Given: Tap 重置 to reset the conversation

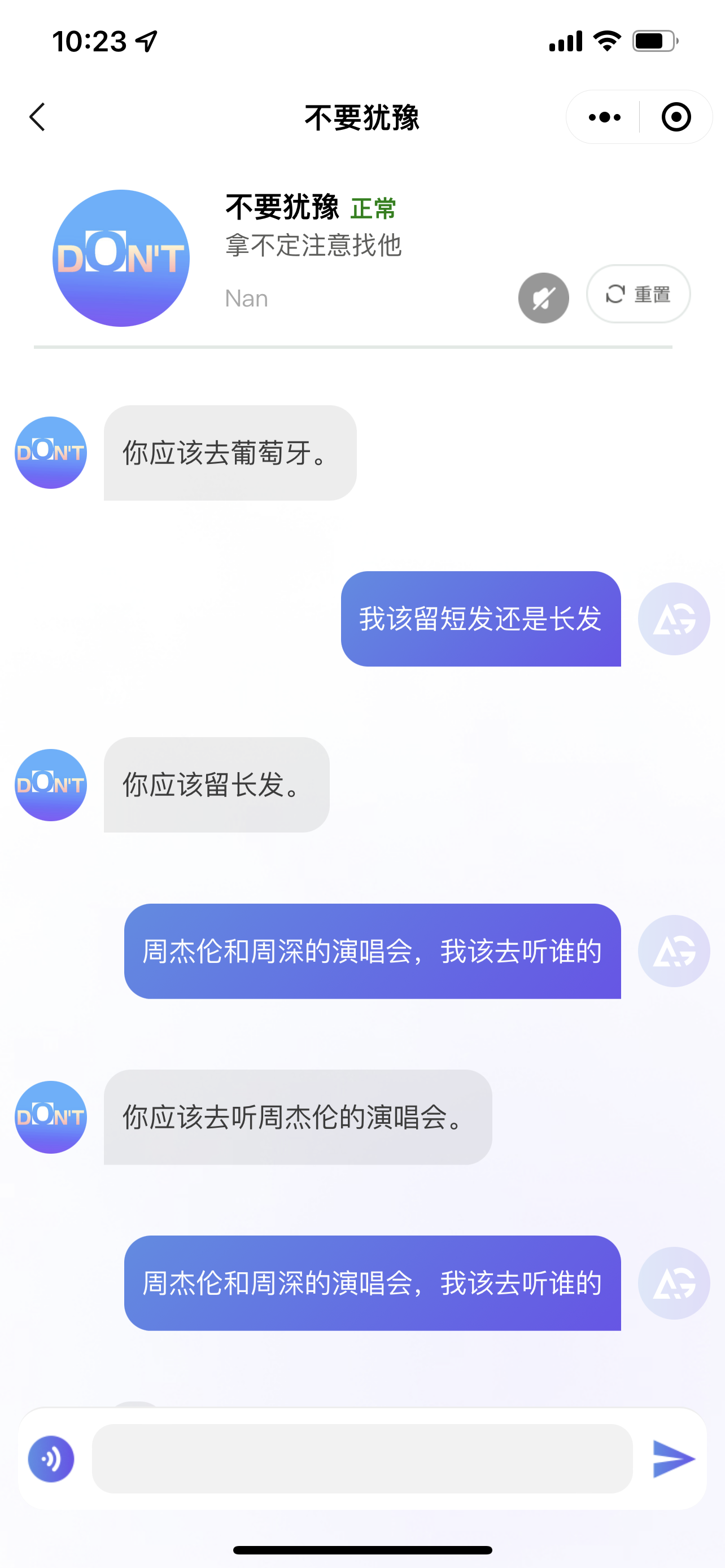Looking at the screenshot, I should click(x=638, y=294).
